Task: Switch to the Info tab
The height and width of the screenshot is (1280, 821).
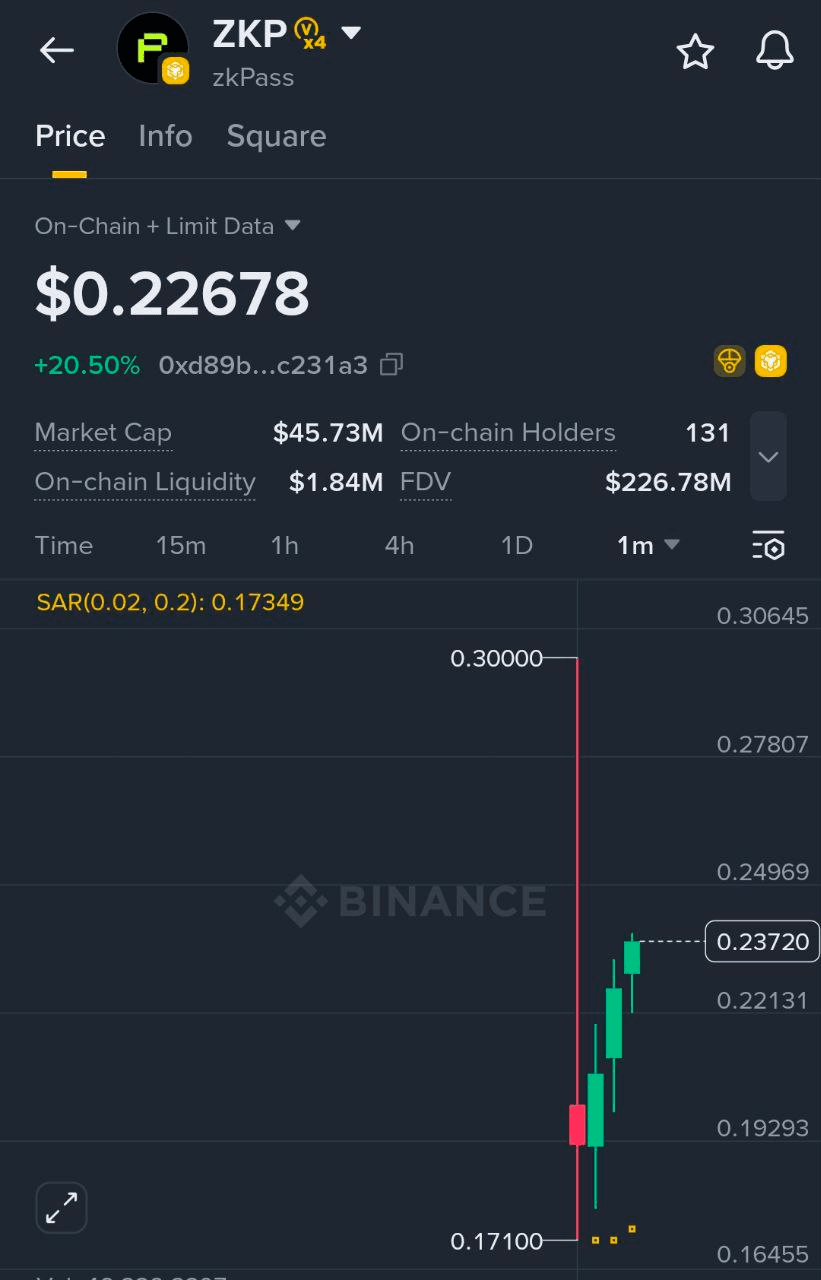Action: [165, 136]
